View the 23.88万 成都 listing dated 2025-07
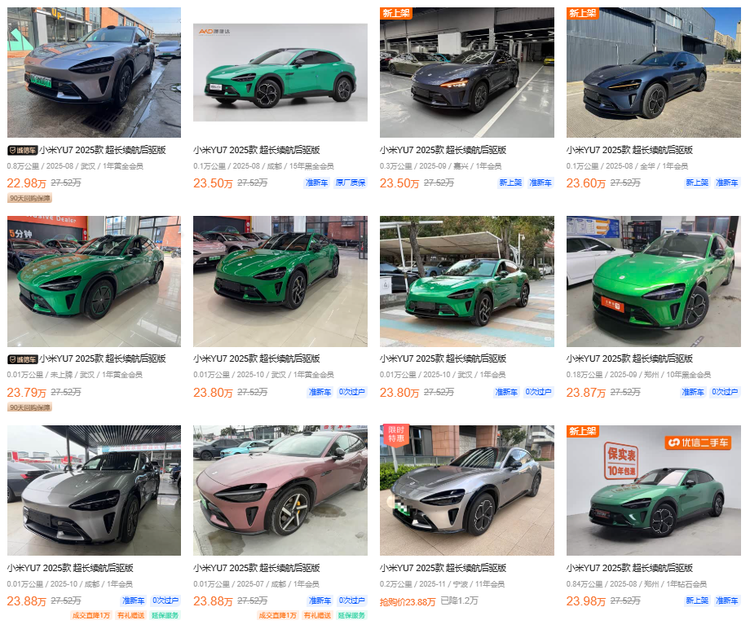750x629 pixels. 280,490
